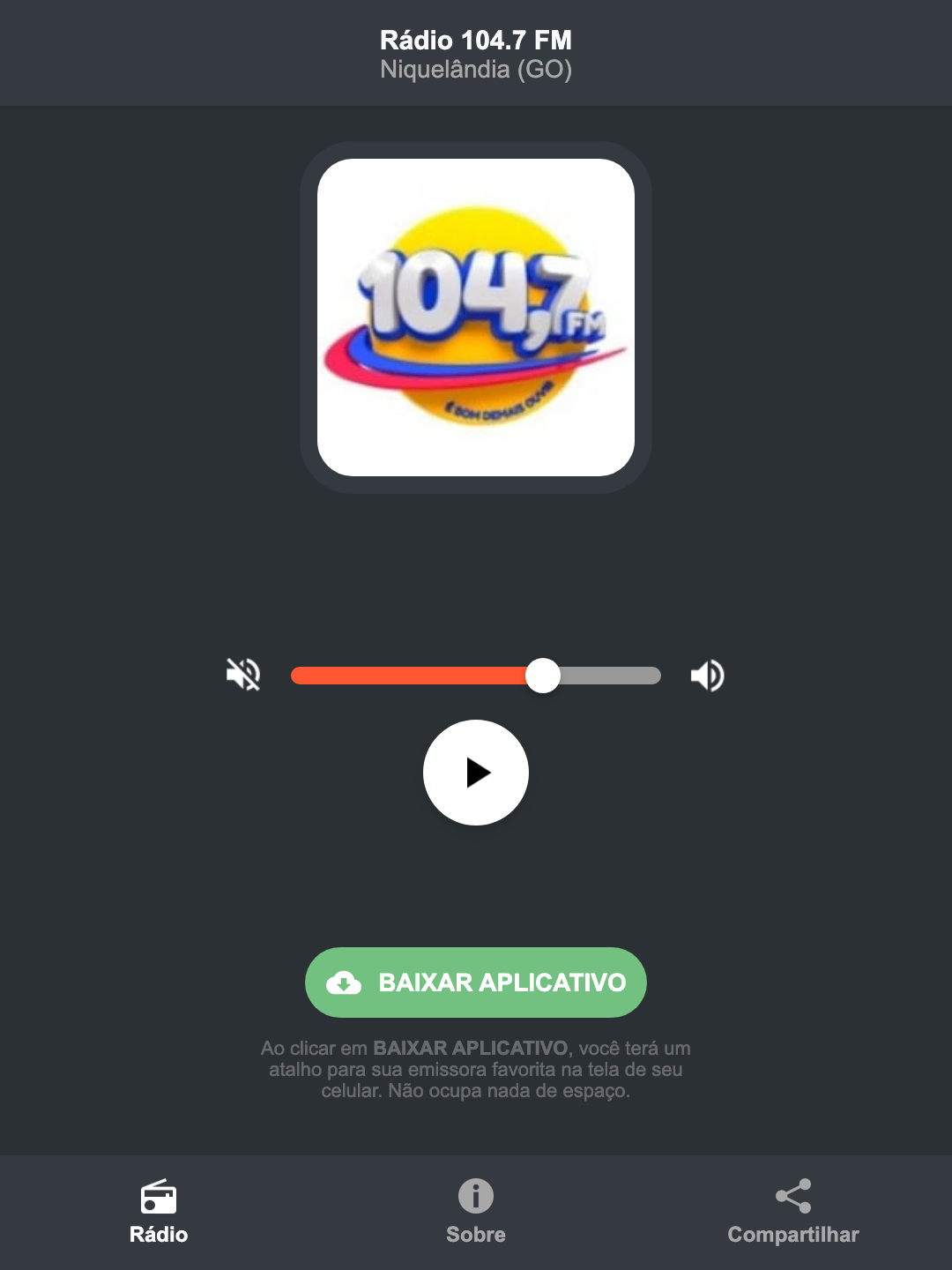
Task: Click the play triangle inside the circle
Action: [479, 773]
